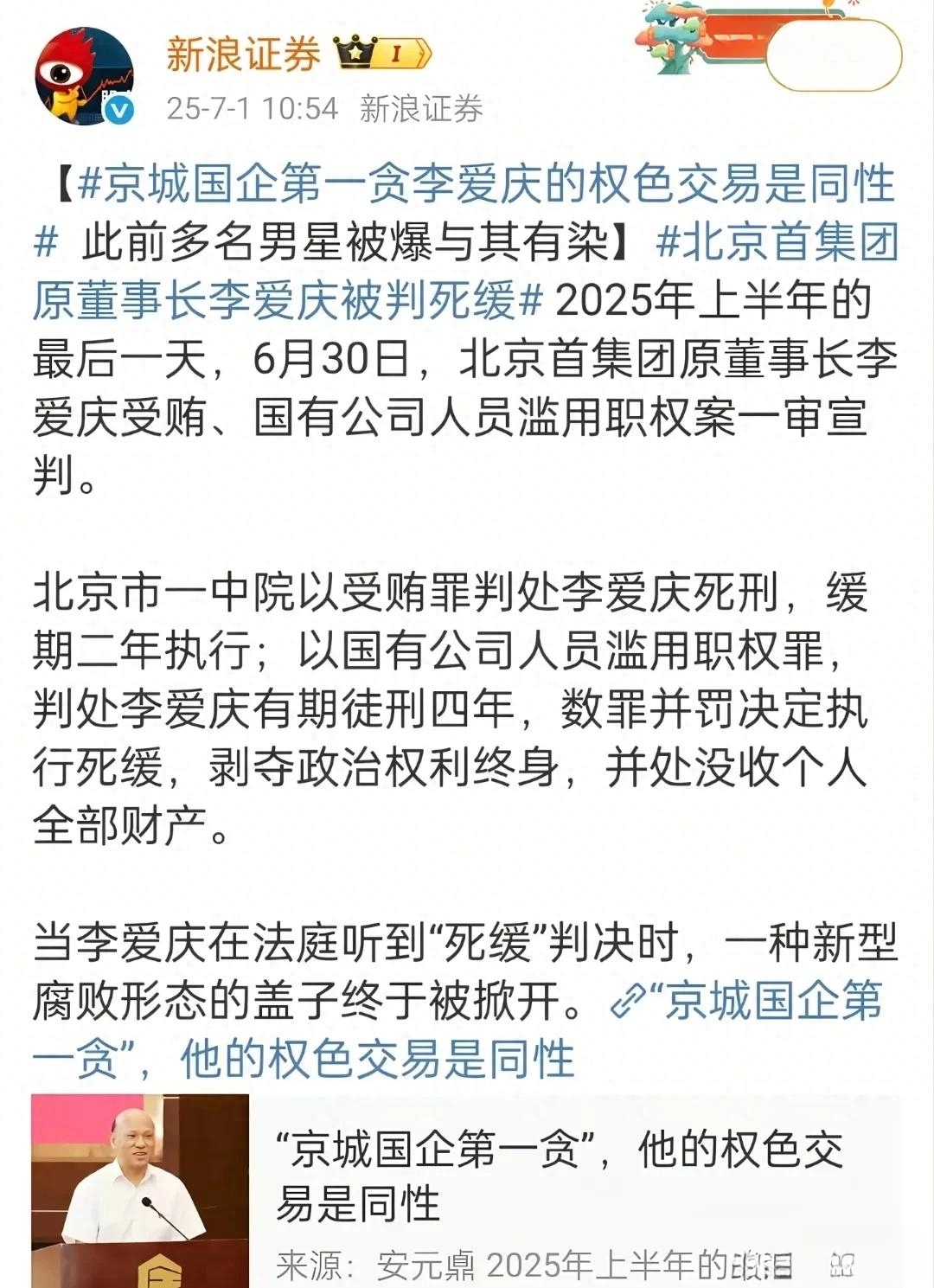Open the article preview card at the bottom
The width and height of the screenshot is (934, 1288).
tap(467, 1189)
